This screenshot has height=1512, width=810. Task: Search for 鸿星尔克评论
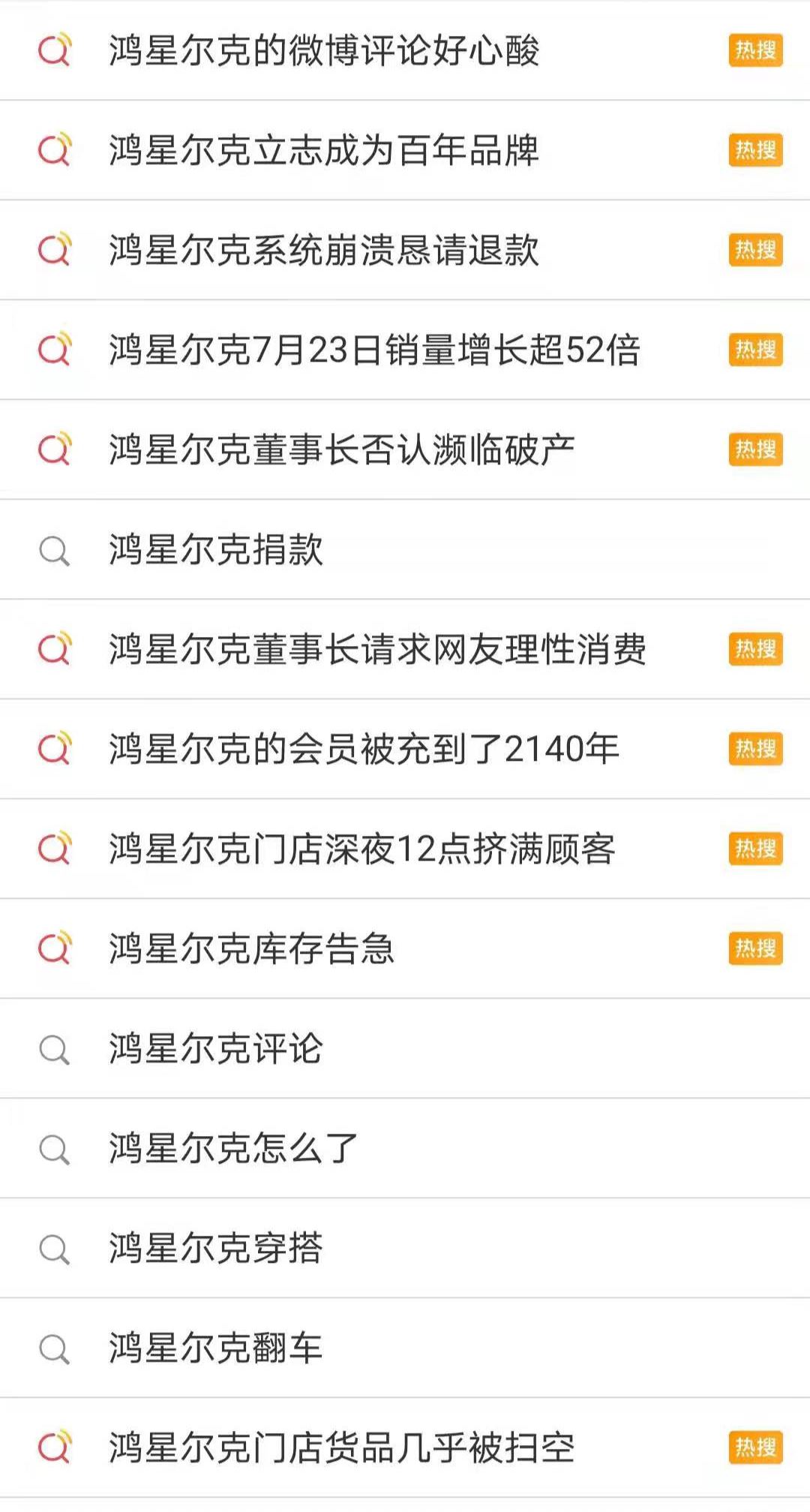pos(216,1048)
